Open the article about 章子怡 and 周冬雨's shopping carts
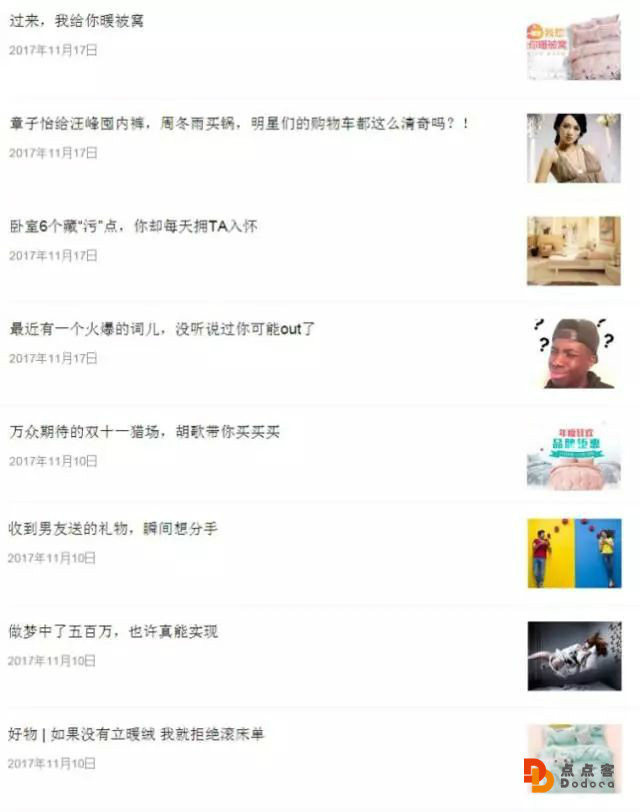This screenshot has width=640, height=812. coord(239,124)
